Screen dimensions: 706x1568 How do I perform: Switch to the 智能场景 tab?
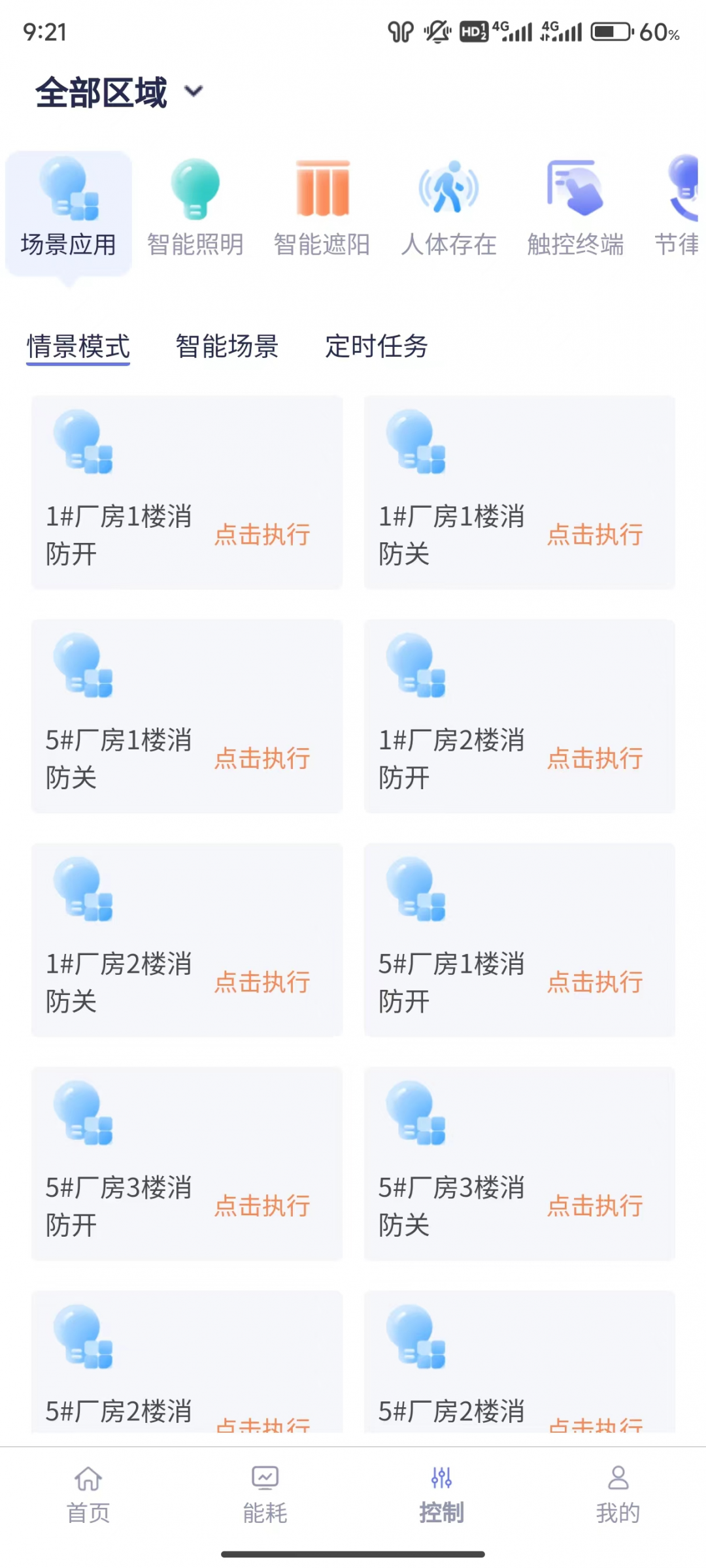point(226,347)
